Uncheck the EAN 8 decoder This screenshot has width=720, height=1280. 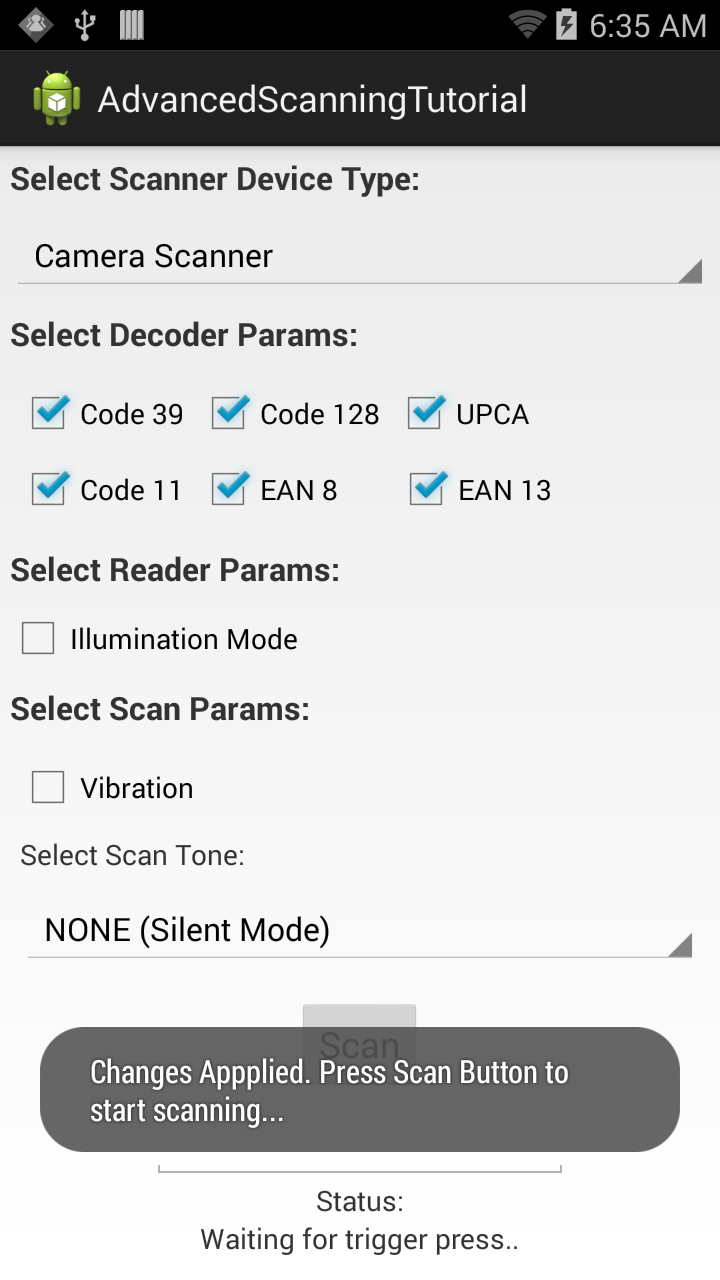pos(229,489)
